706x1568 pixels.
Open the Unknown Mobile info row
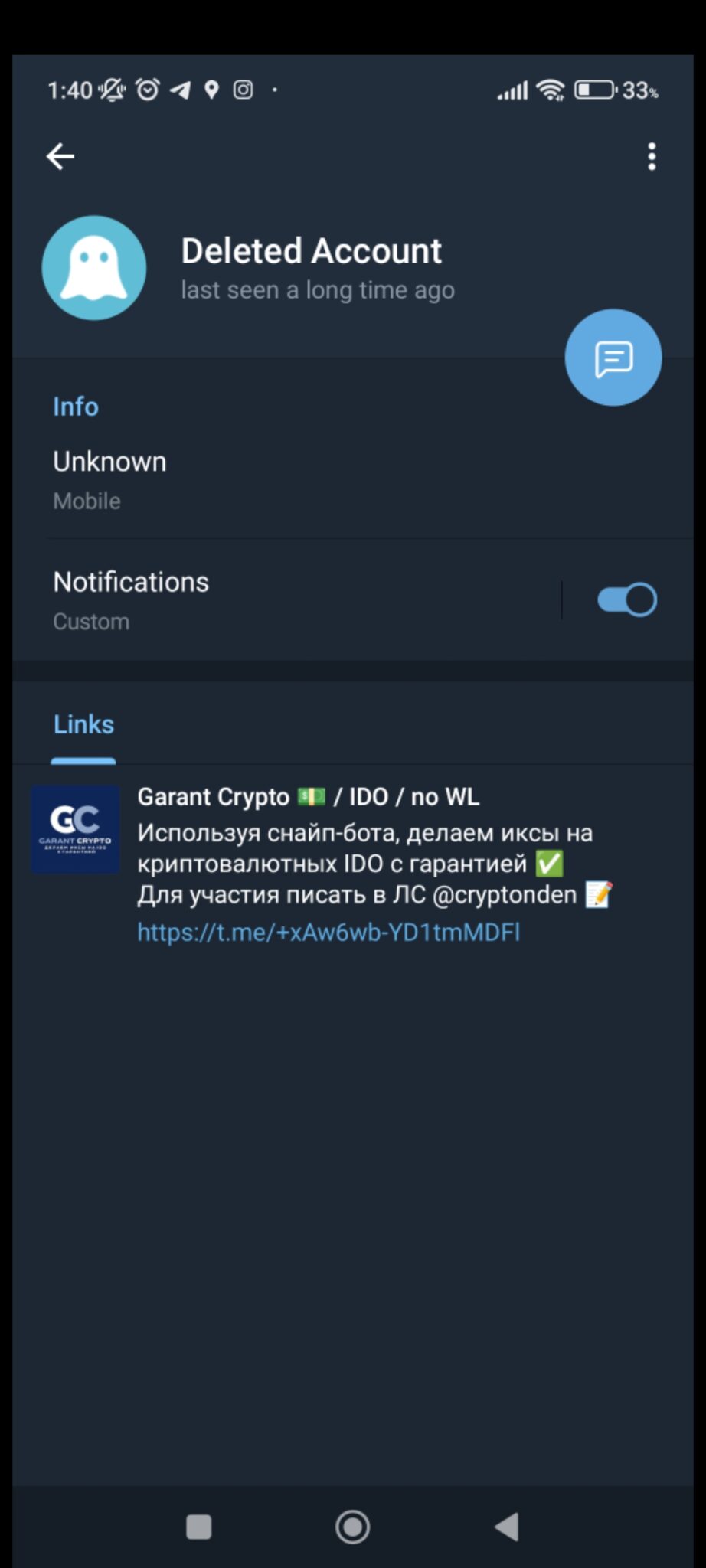353,480
